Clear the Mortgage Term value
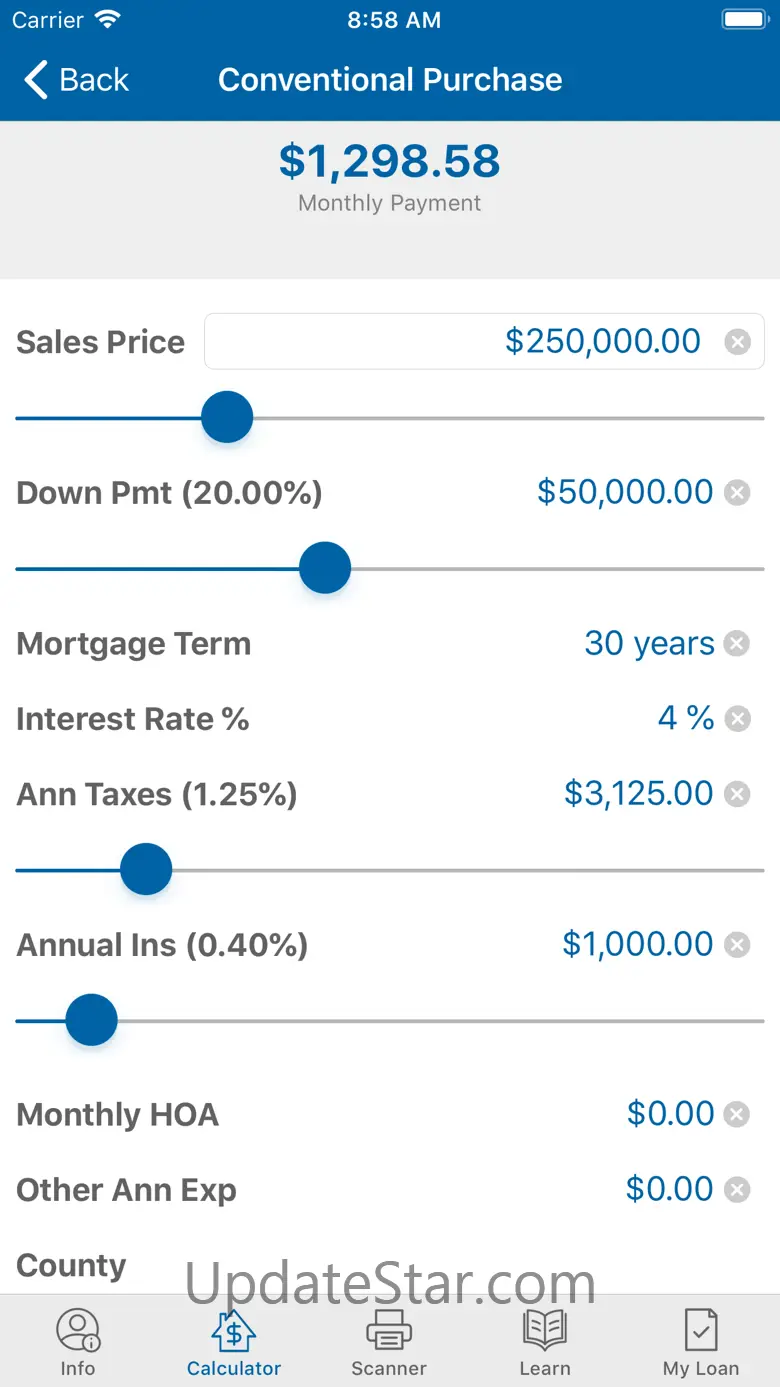The width and height of the screenshot is (780, 1387). (737, 644)
